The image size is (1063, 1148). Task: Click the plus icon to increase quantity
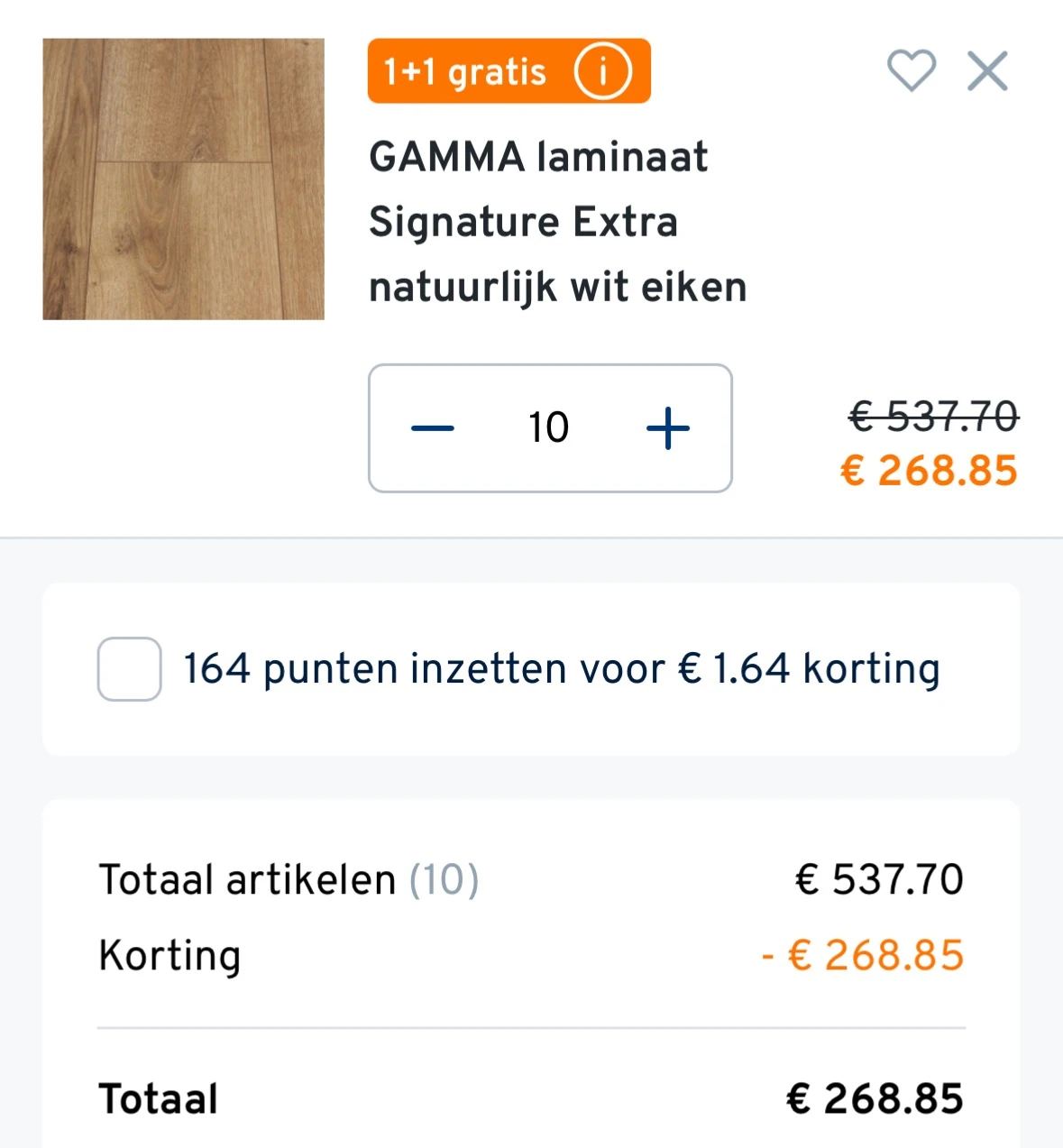pyautogui.click(x=667, y=428)
